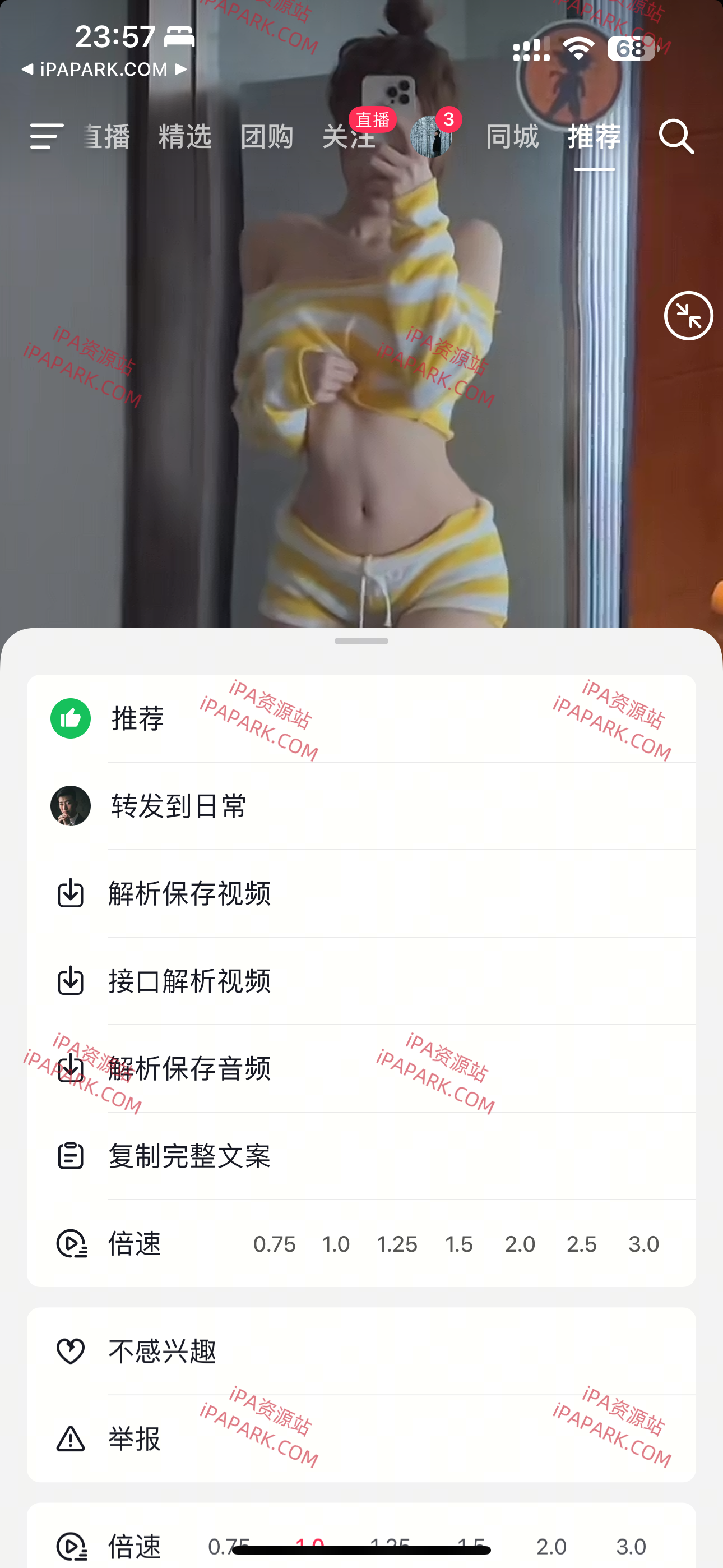Screen dimensions: 723x1568
Task: Click the download icon beside 解析保存音频
Action: pos(71,1069)
